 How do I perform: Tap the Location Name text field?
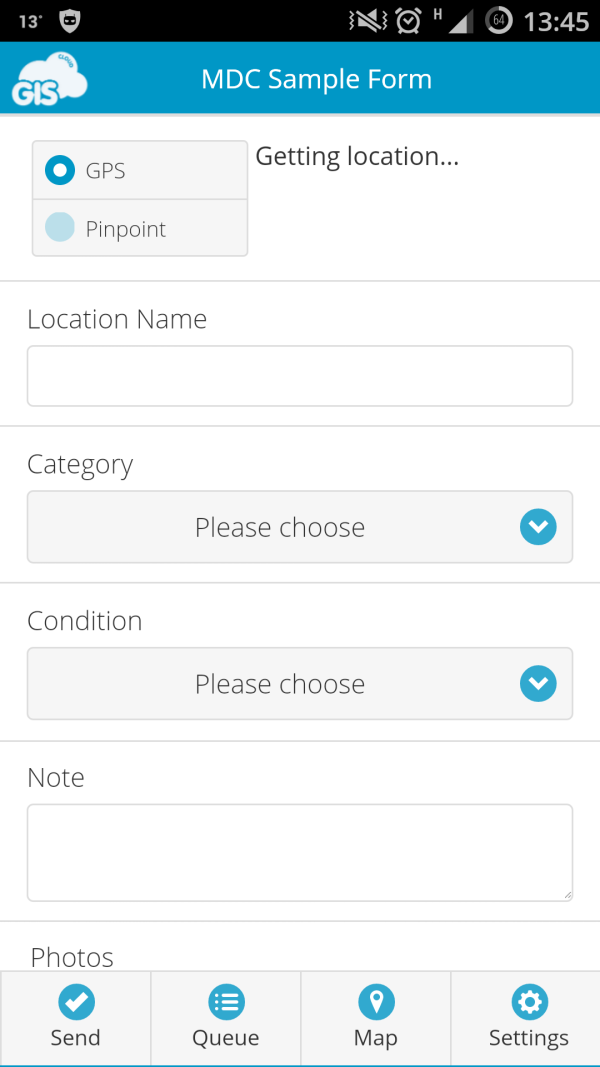[x=300, y=376]
